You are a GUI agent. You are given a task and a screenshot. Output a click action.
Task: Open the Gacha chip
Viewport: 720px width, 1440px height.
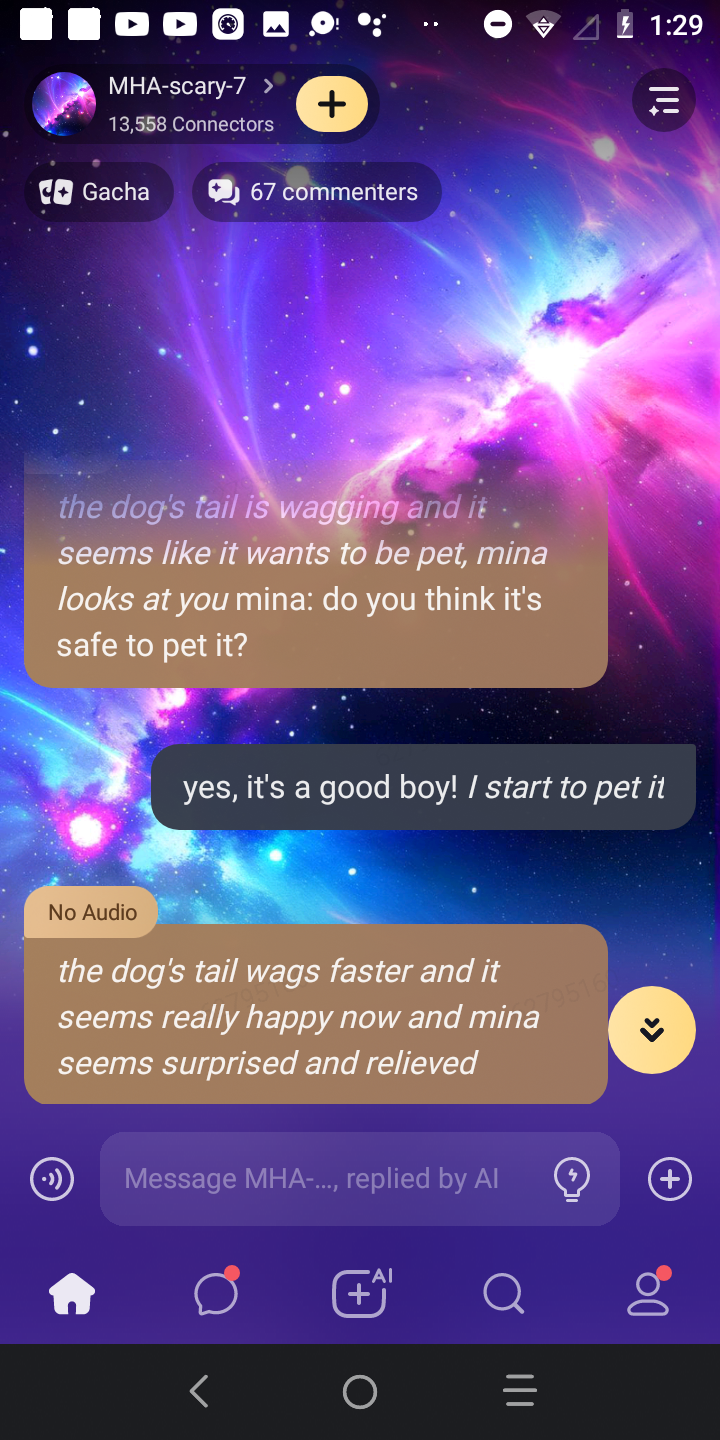pos(97,192)
